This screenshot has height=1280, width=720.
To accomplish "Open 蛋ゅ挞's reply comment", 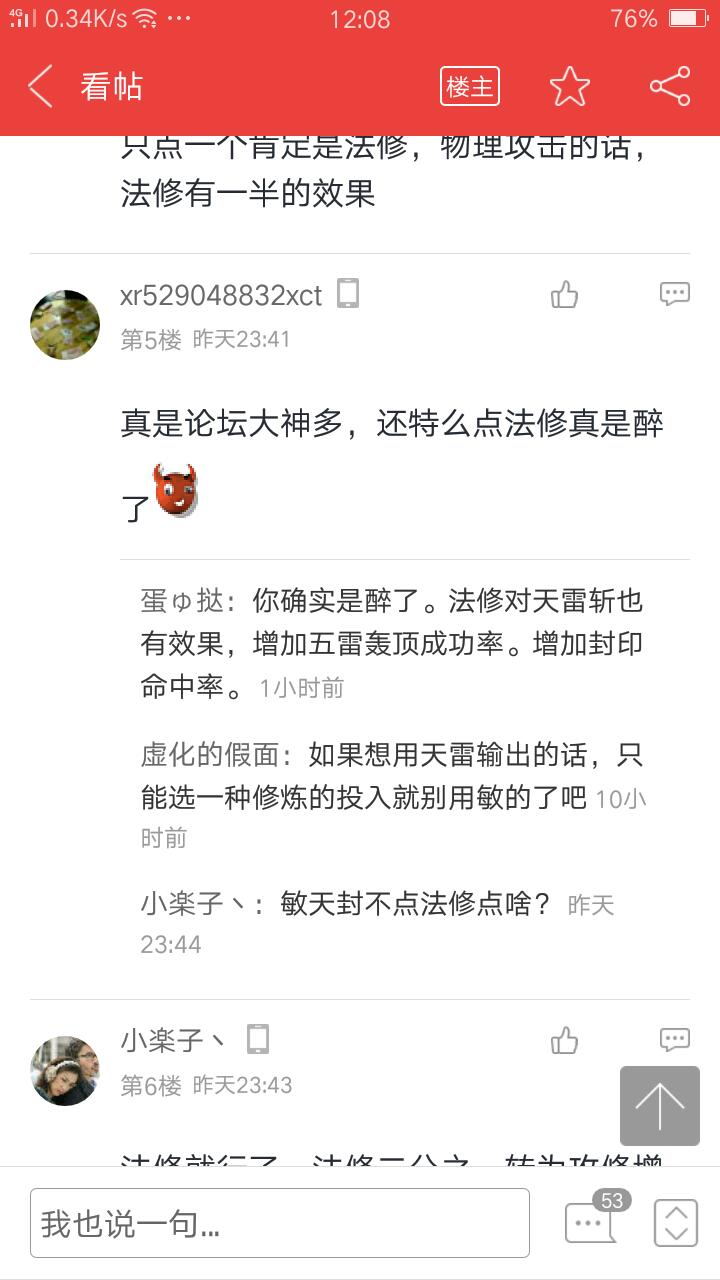I will (x=392, y=643).
